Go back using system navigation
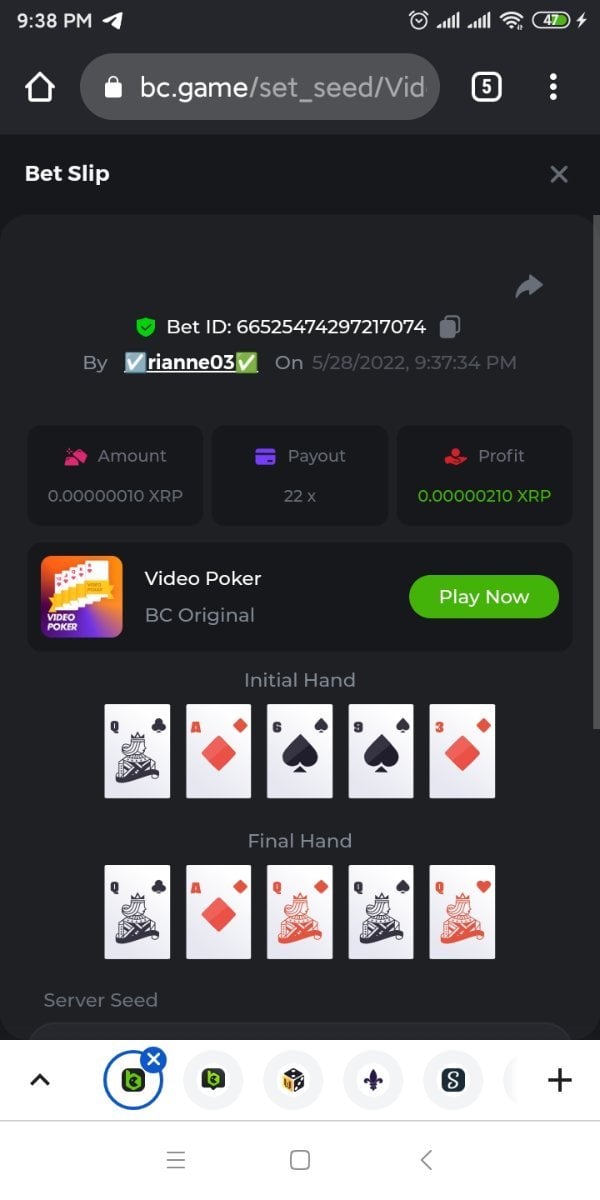Viewport: 600px width, 1200px height. 426,1160
